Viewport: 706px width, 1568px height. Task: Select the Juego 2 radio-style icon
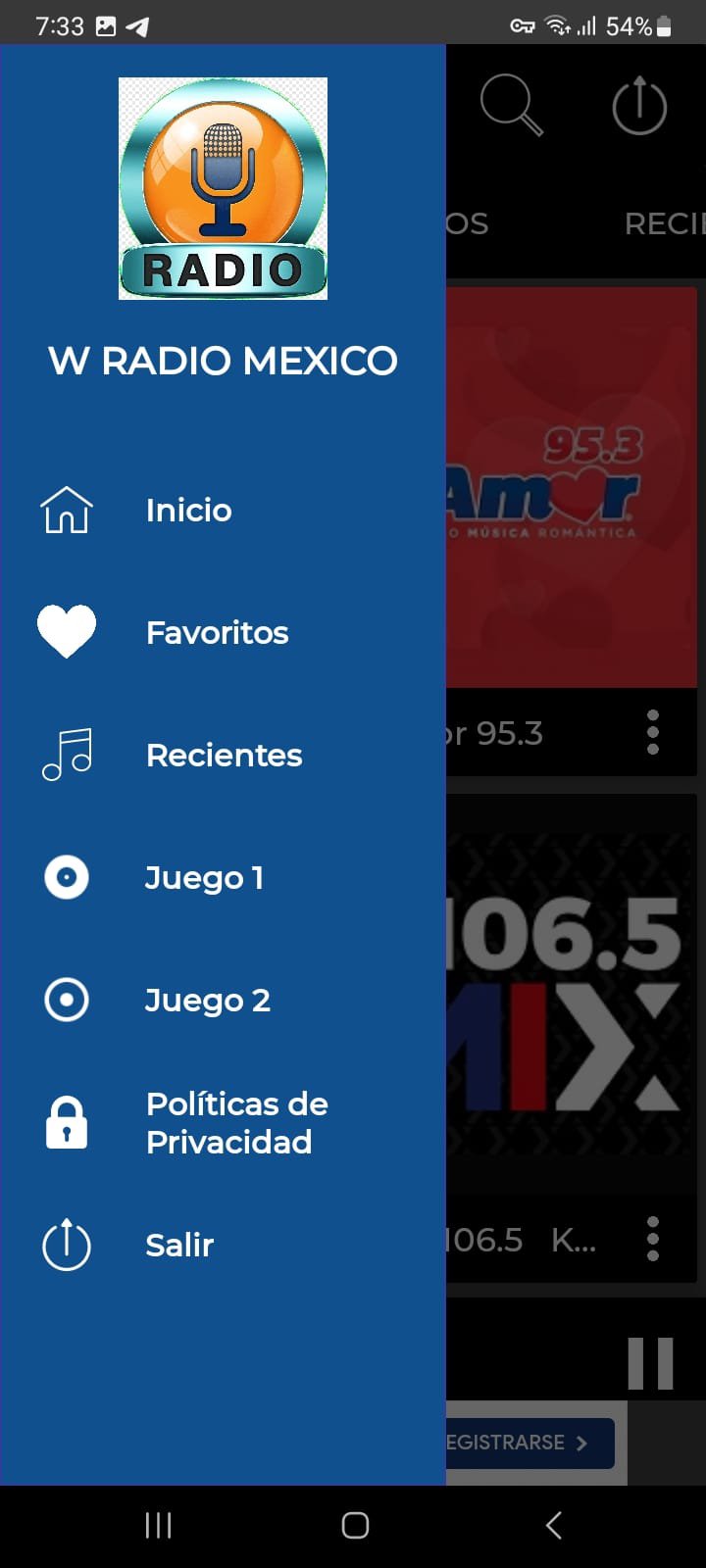point(66,1000)
